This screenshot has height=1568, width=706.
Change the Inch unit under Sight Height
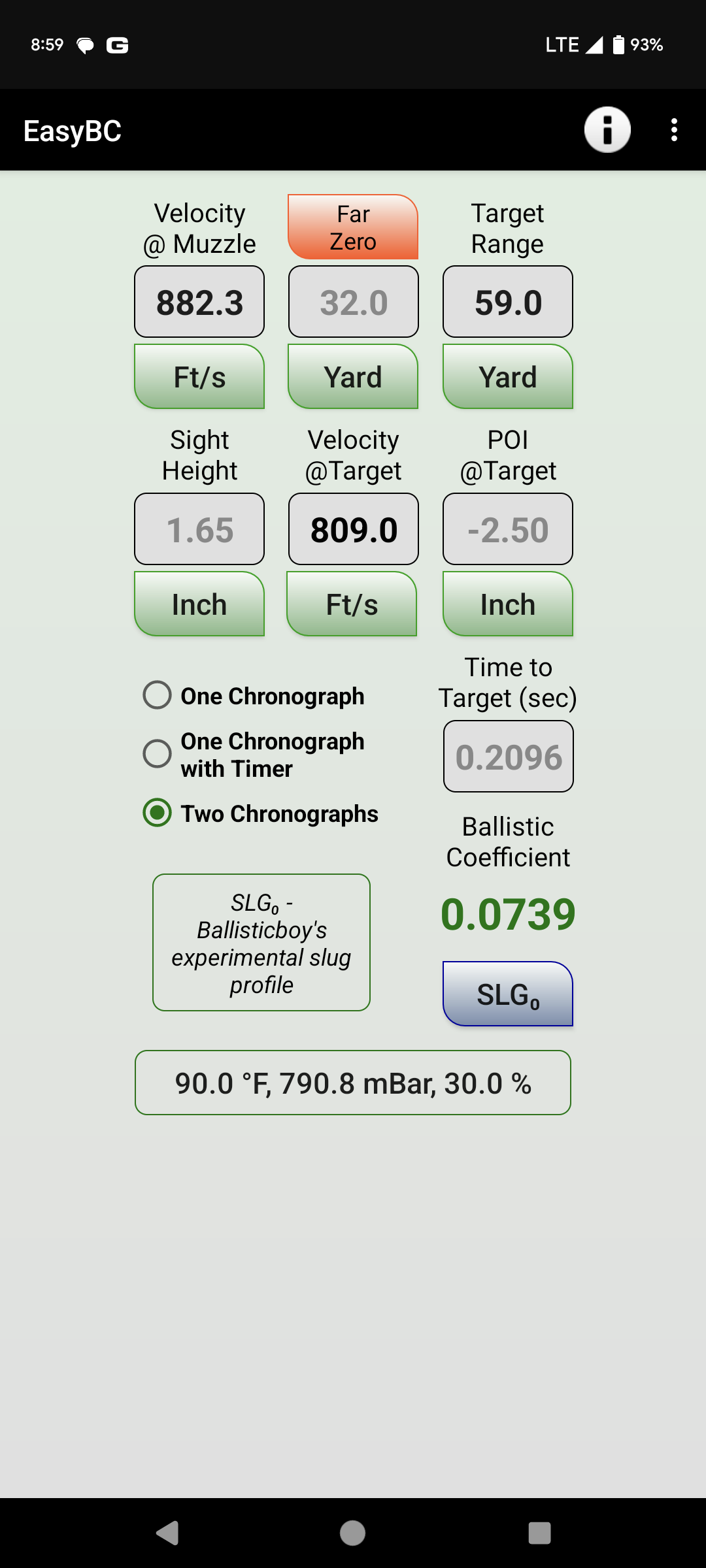[199, 604]
